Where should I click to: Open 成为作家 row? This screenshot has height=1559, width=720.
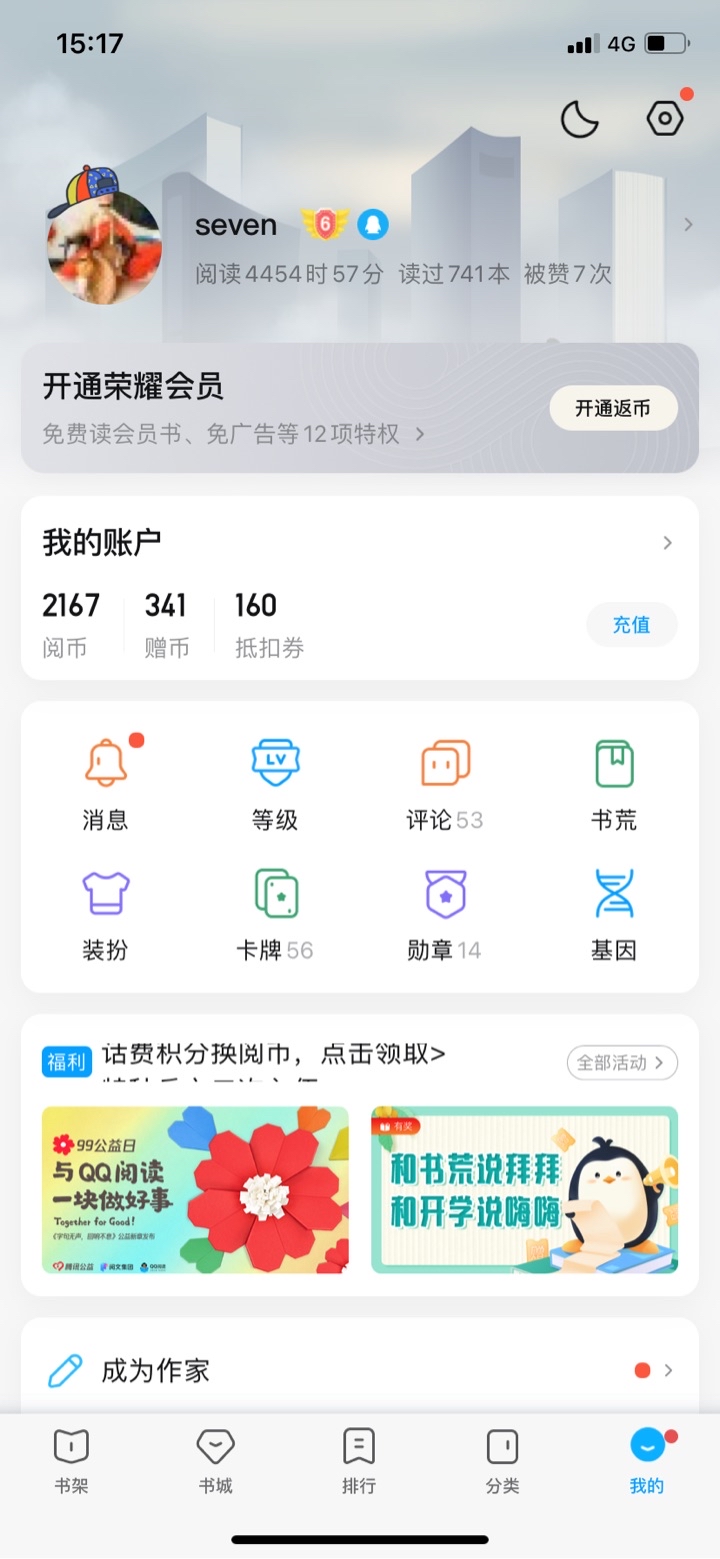pyautogui.click(x=360, y=1370)
